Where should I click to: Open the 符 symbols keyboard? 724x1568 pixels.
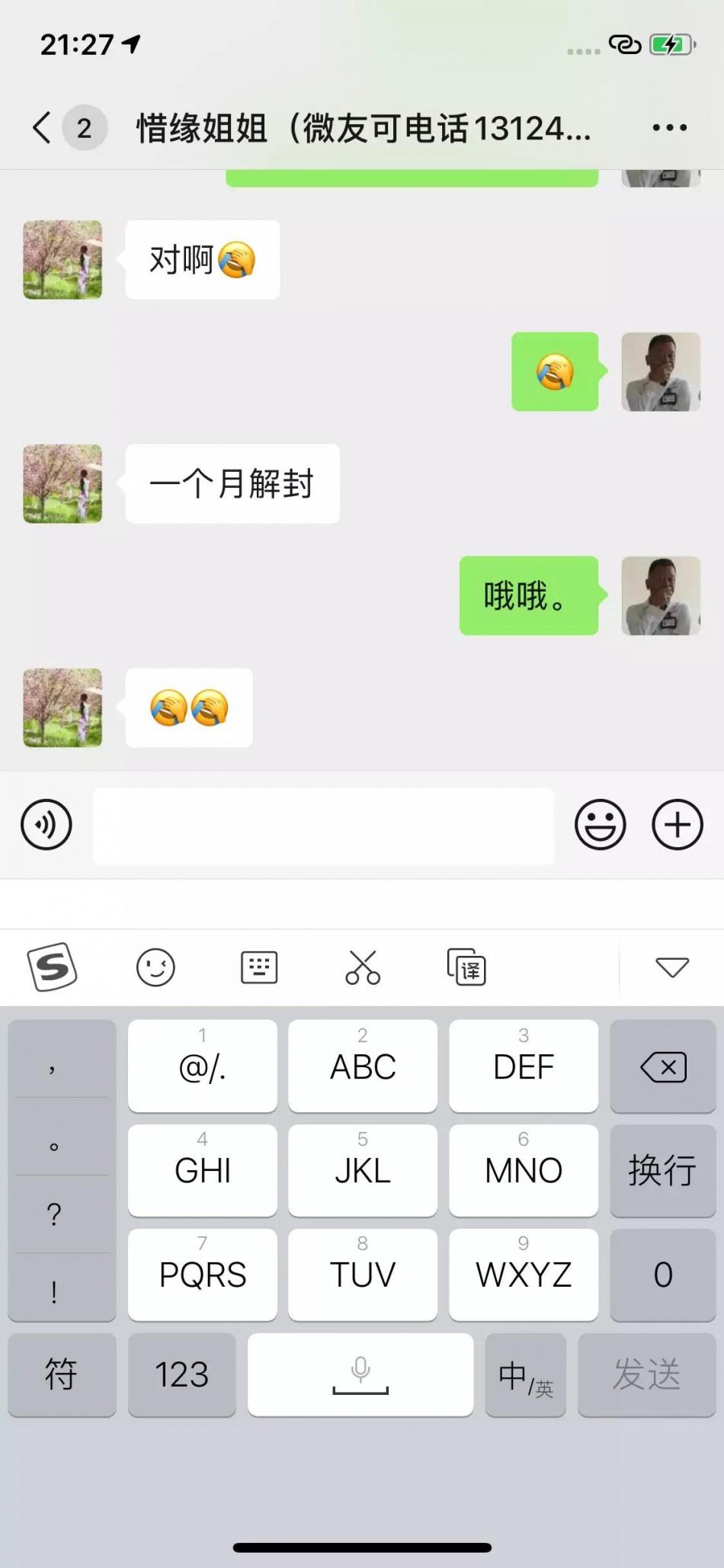point(62,1374)
